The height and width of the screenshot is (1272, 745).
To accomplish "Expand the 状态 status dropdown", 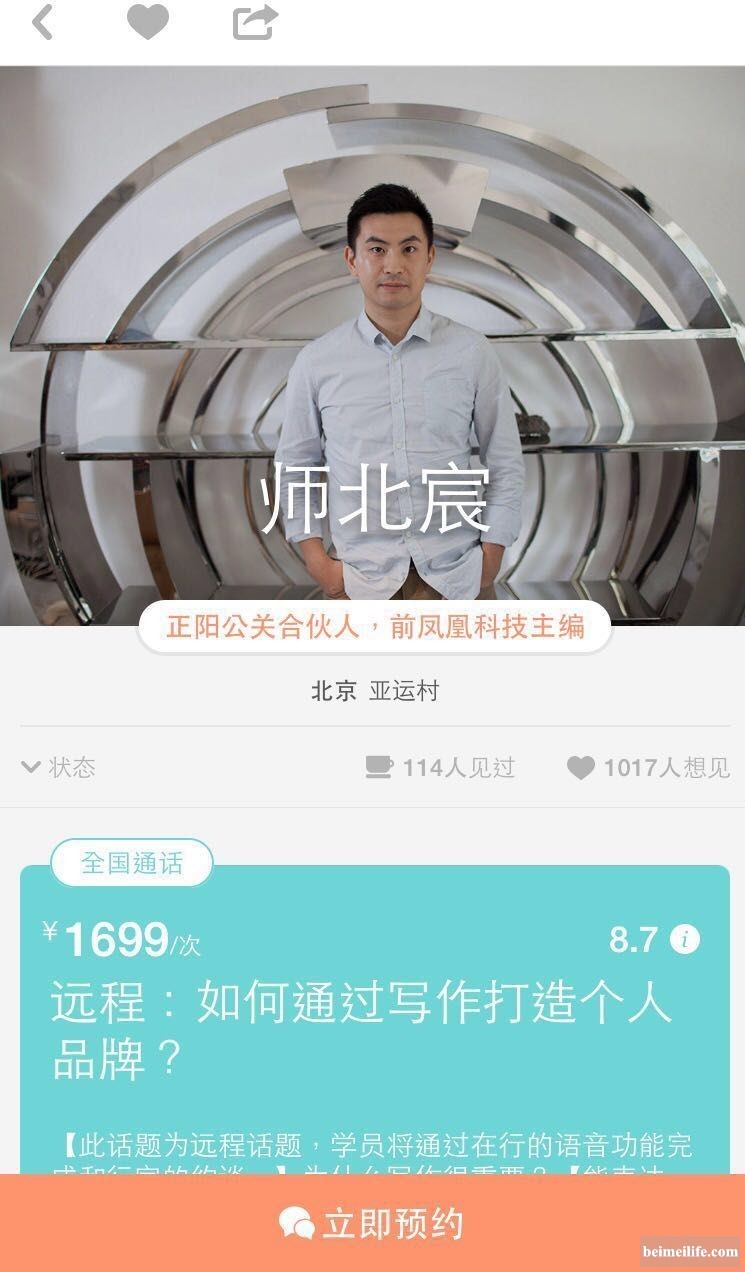I will [58, 767].
